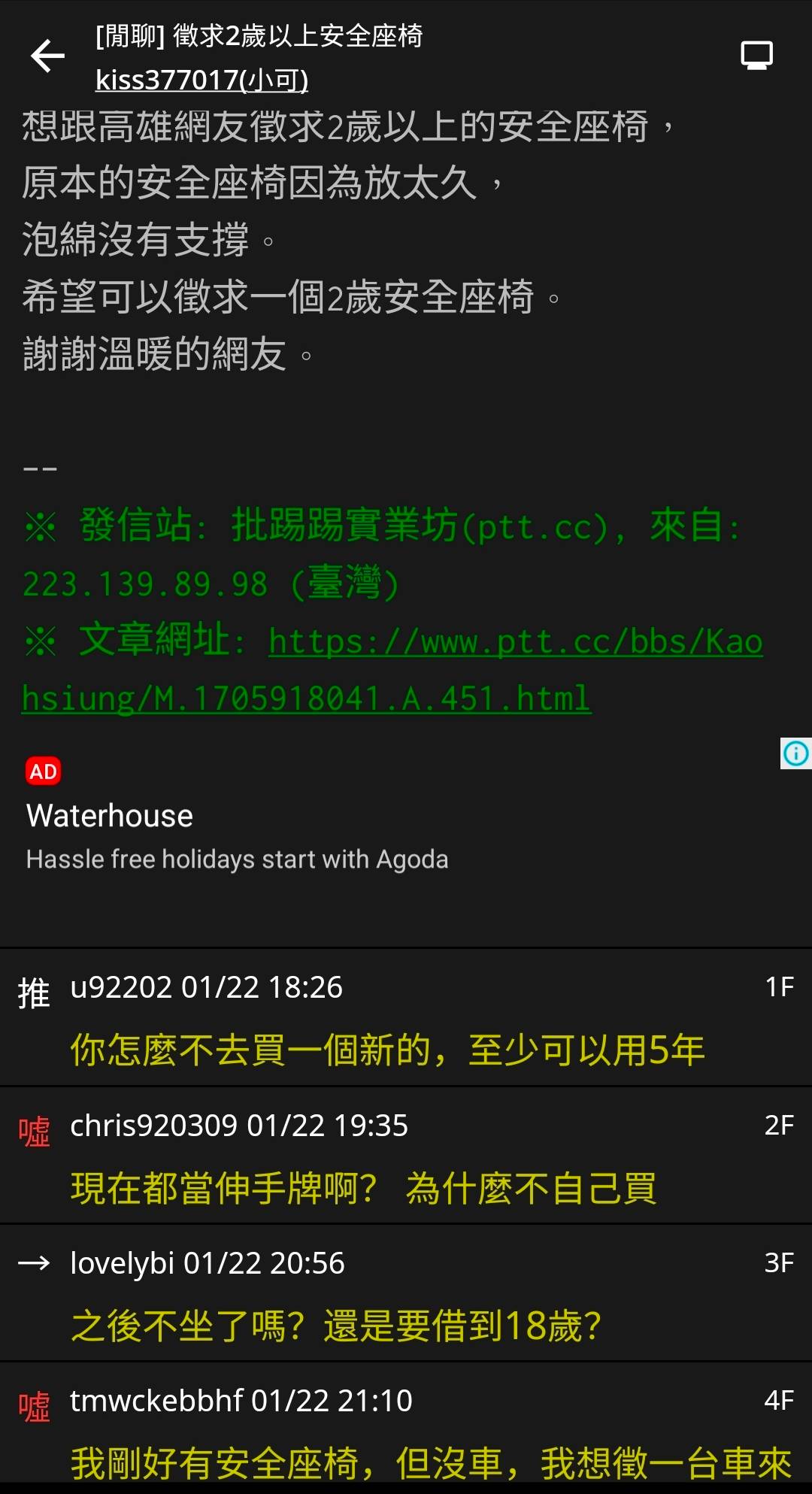Open the ptt.cc article URL link
812x1494 pixels.
[392, 670]
